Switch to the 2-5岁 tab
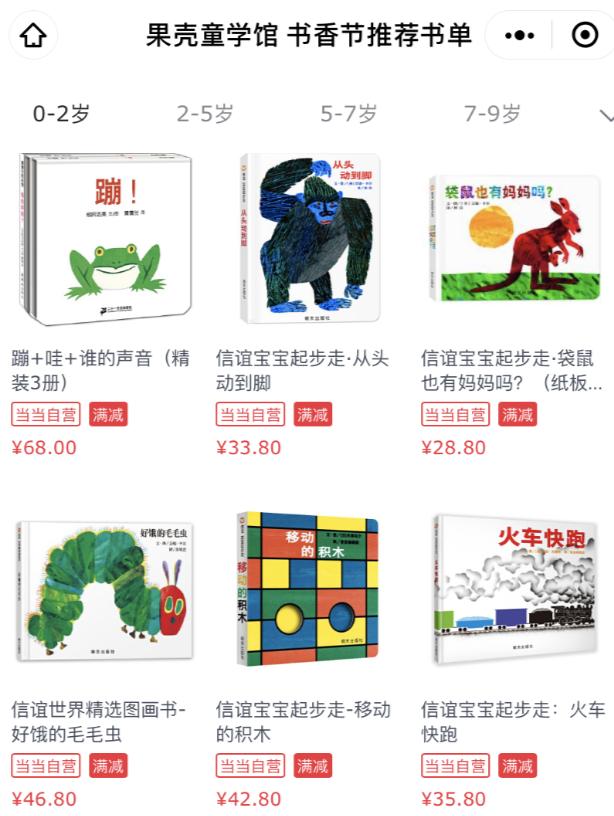This screenshot has height=816, width=614. (205, 114)
